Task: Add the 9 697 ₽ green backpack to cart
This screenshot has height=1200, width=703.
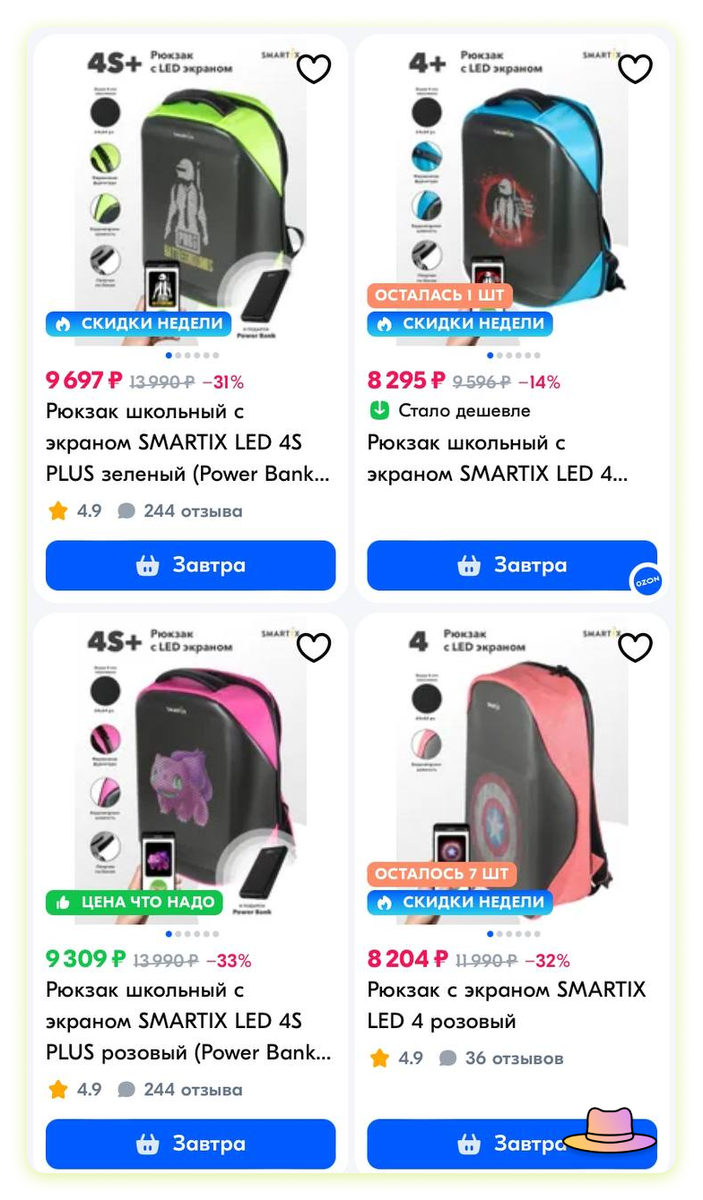Action: [190, 565]
